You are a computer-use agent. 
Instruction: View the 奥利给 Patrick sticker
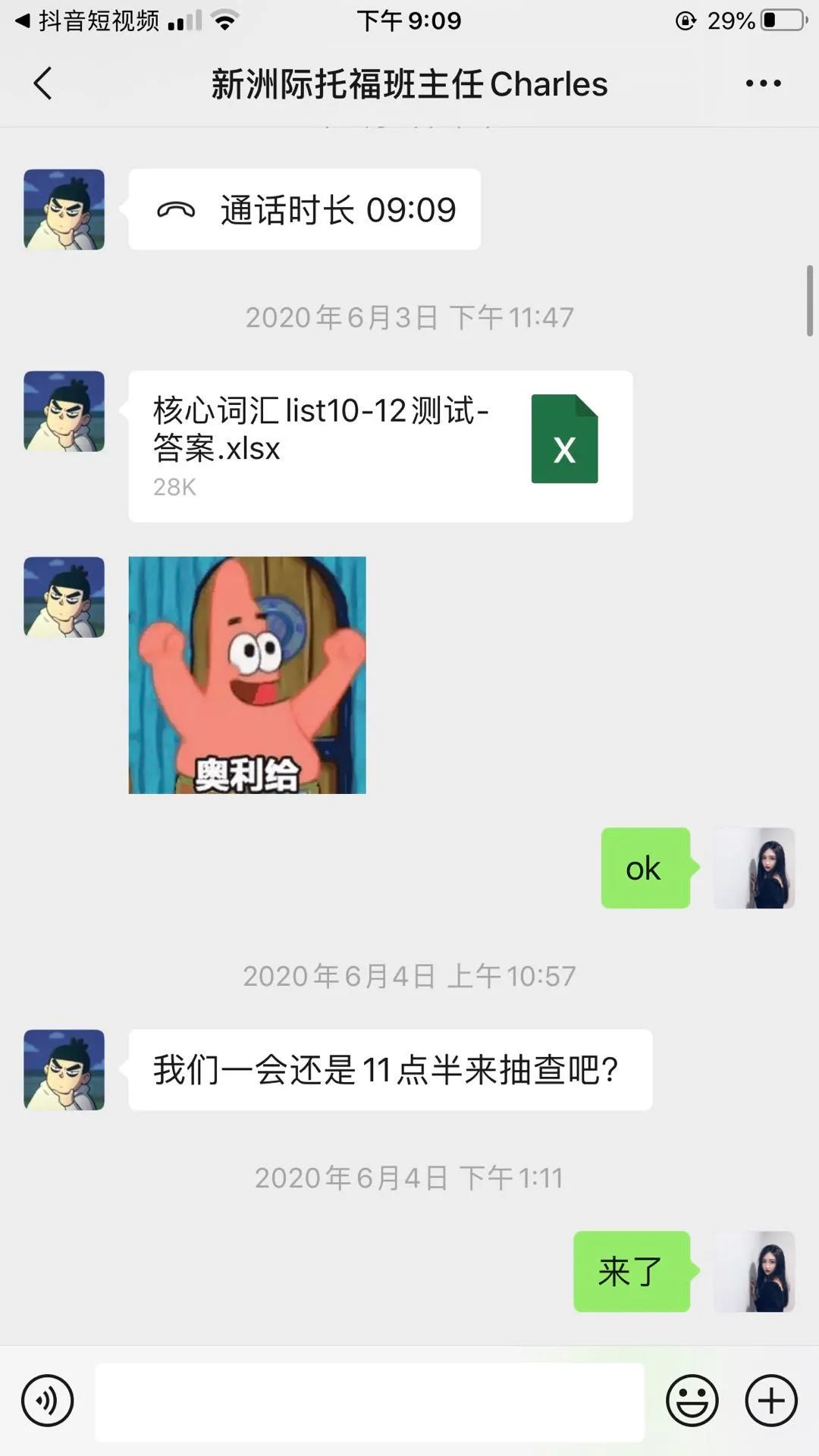click(x=247, y=675)
